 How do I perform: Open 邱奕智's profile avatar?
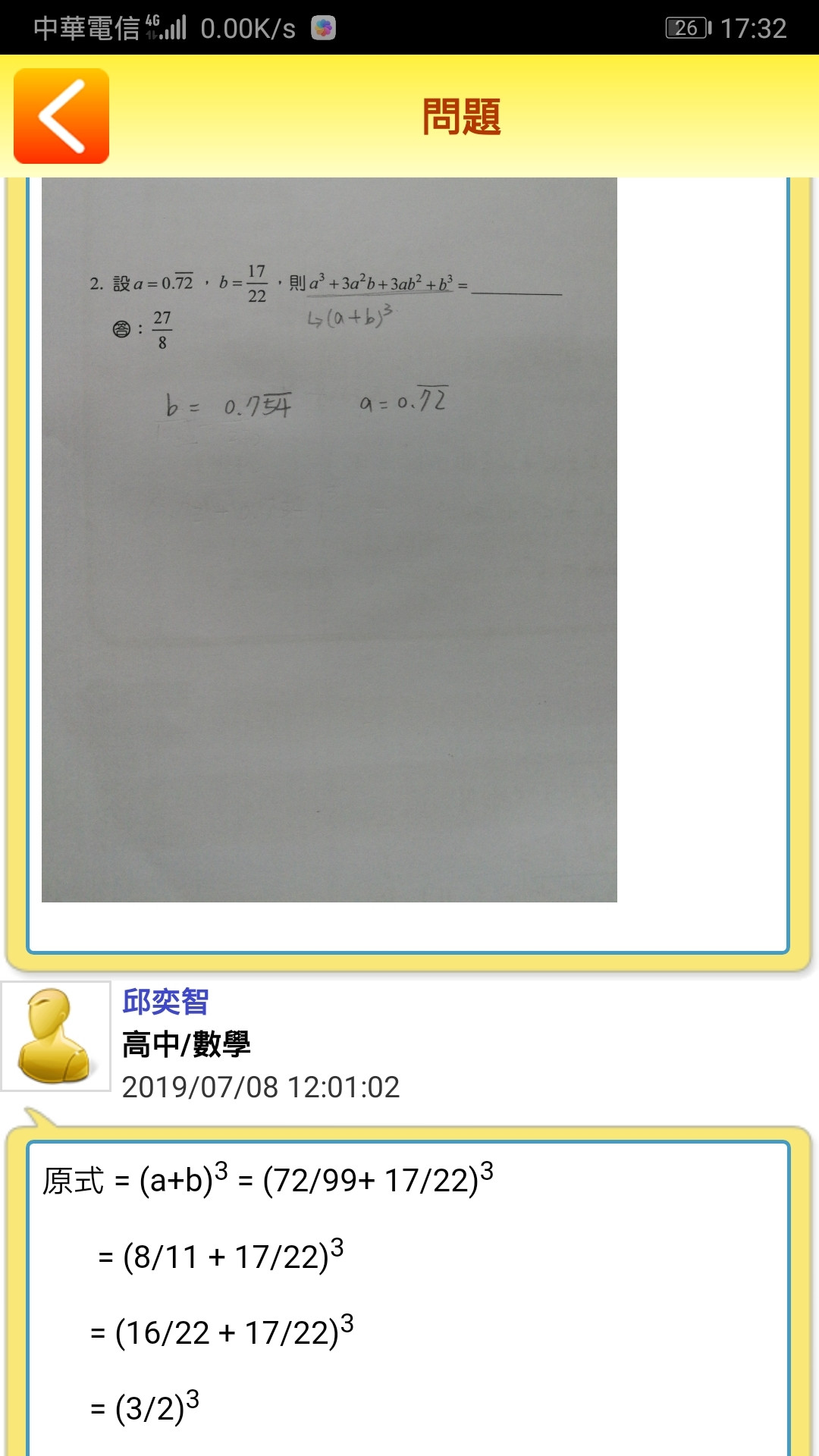tap(56, 1036)
